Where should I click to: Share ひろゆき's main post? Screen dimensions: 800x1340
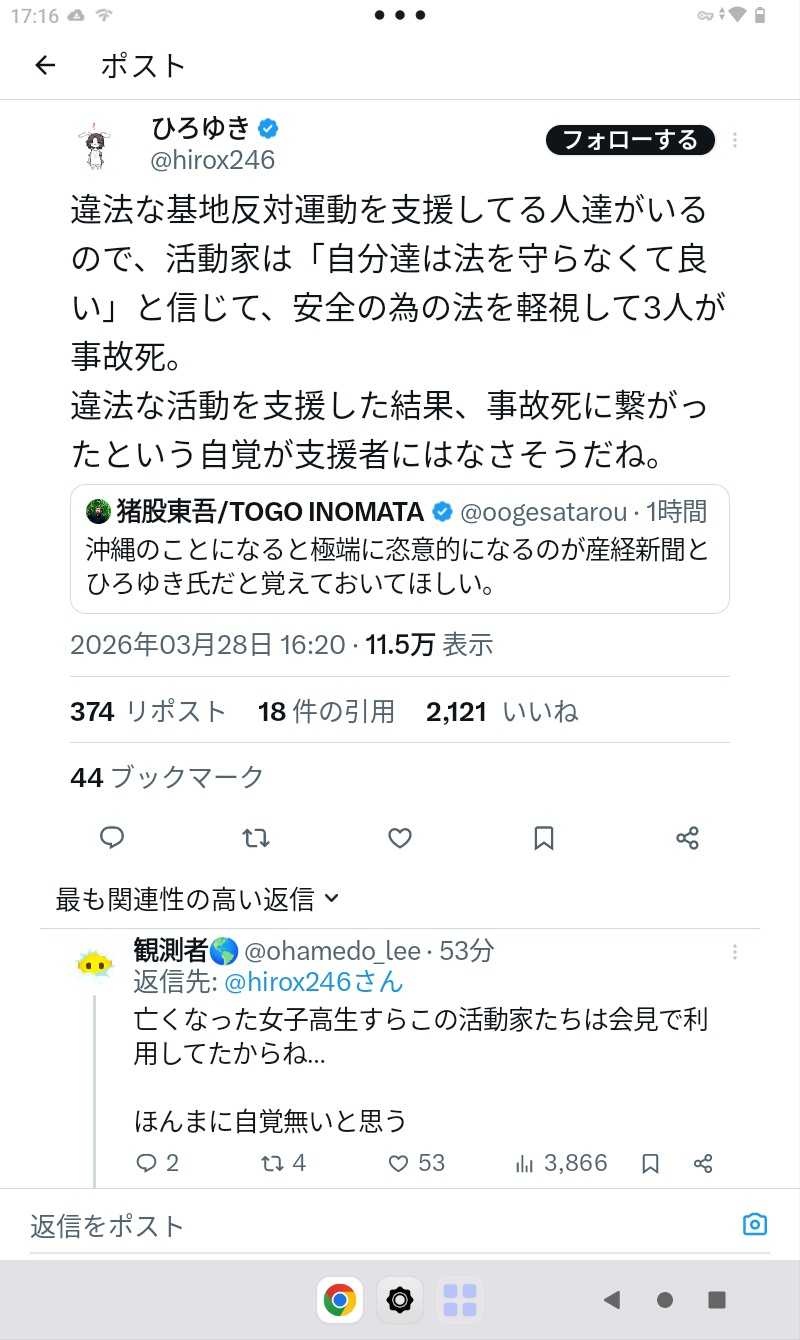687,837
